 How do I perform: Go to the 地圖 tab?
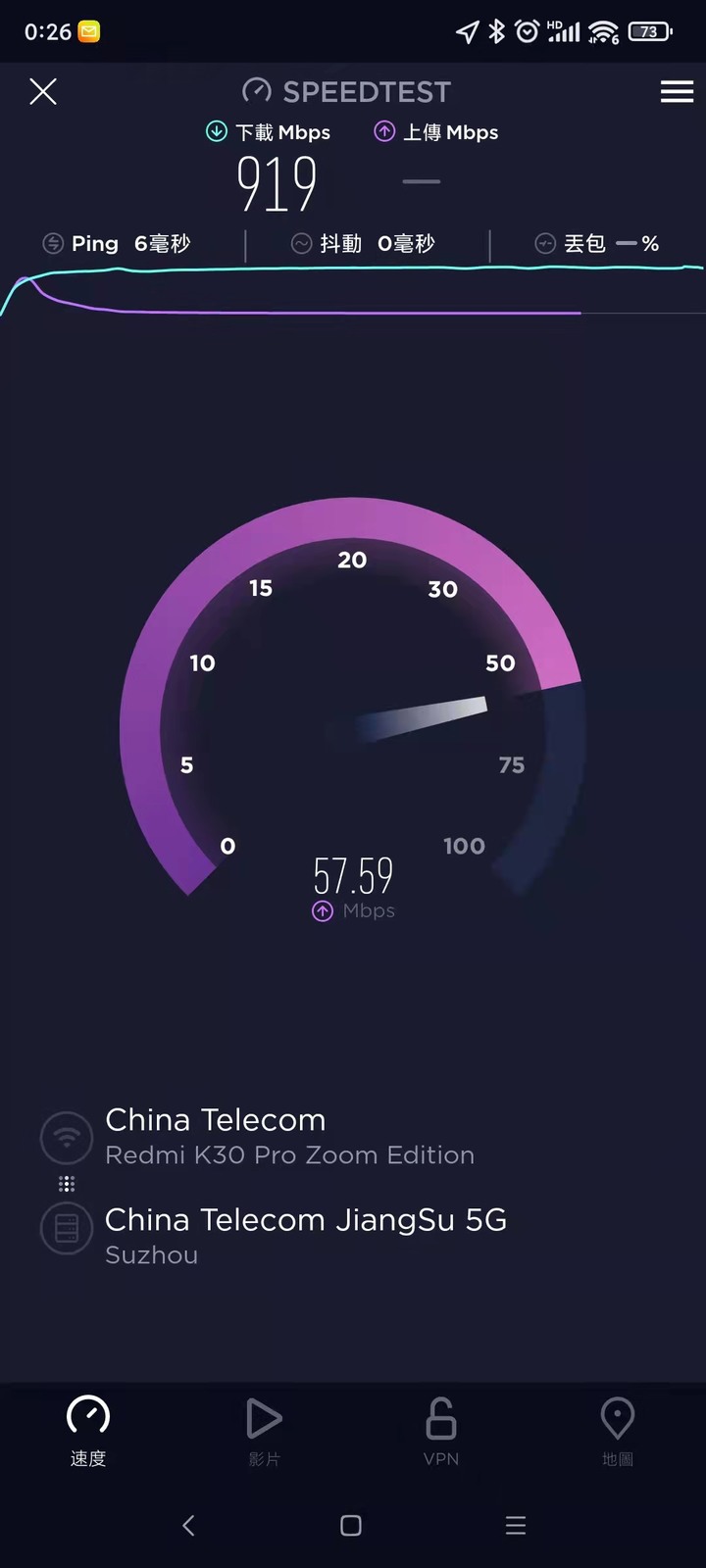click(x=617, y=1431)
